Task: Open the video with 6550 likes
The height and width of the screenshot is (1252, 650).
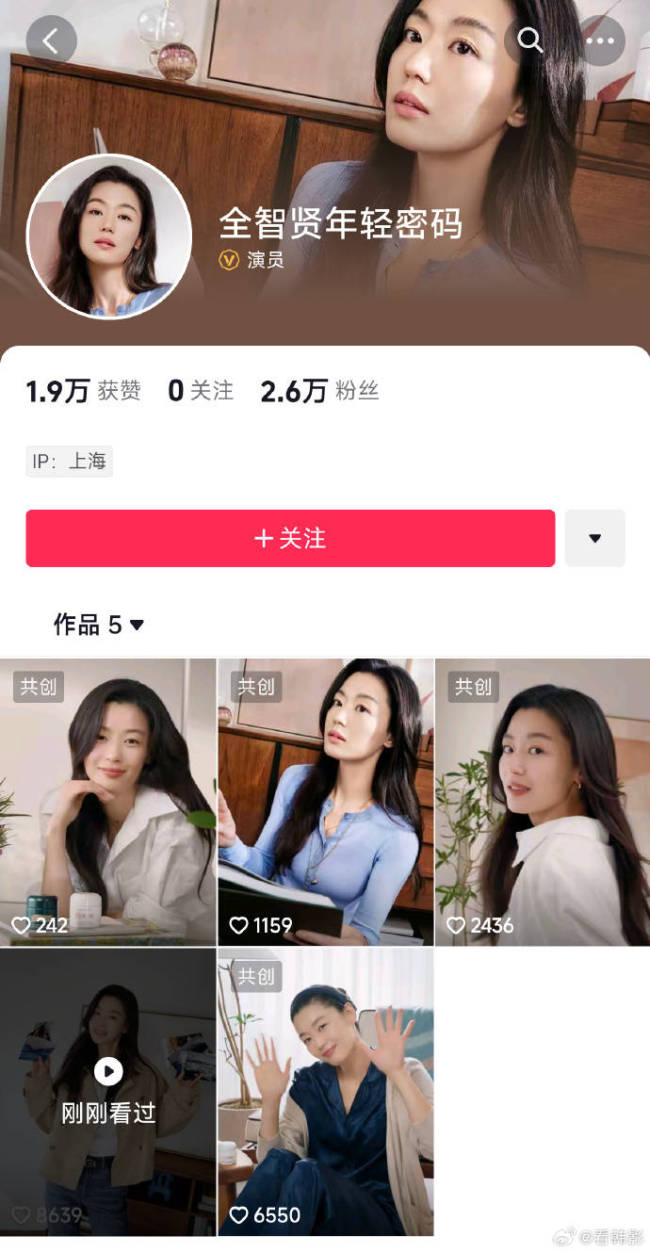Action: pos(325,1091)
